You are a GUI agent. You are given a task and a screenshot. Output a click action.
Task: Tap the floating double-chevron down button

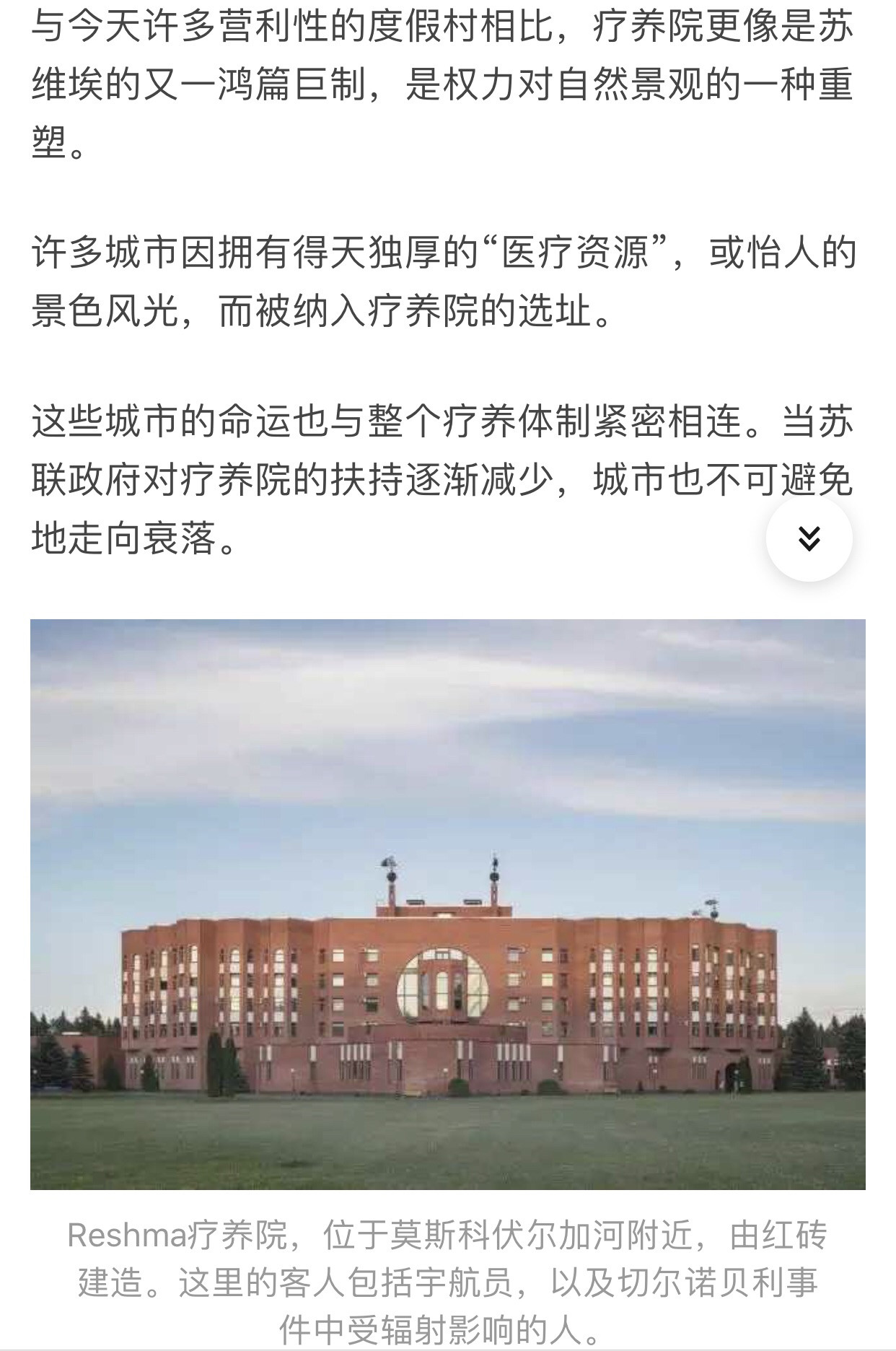click(x=809, y=538)
